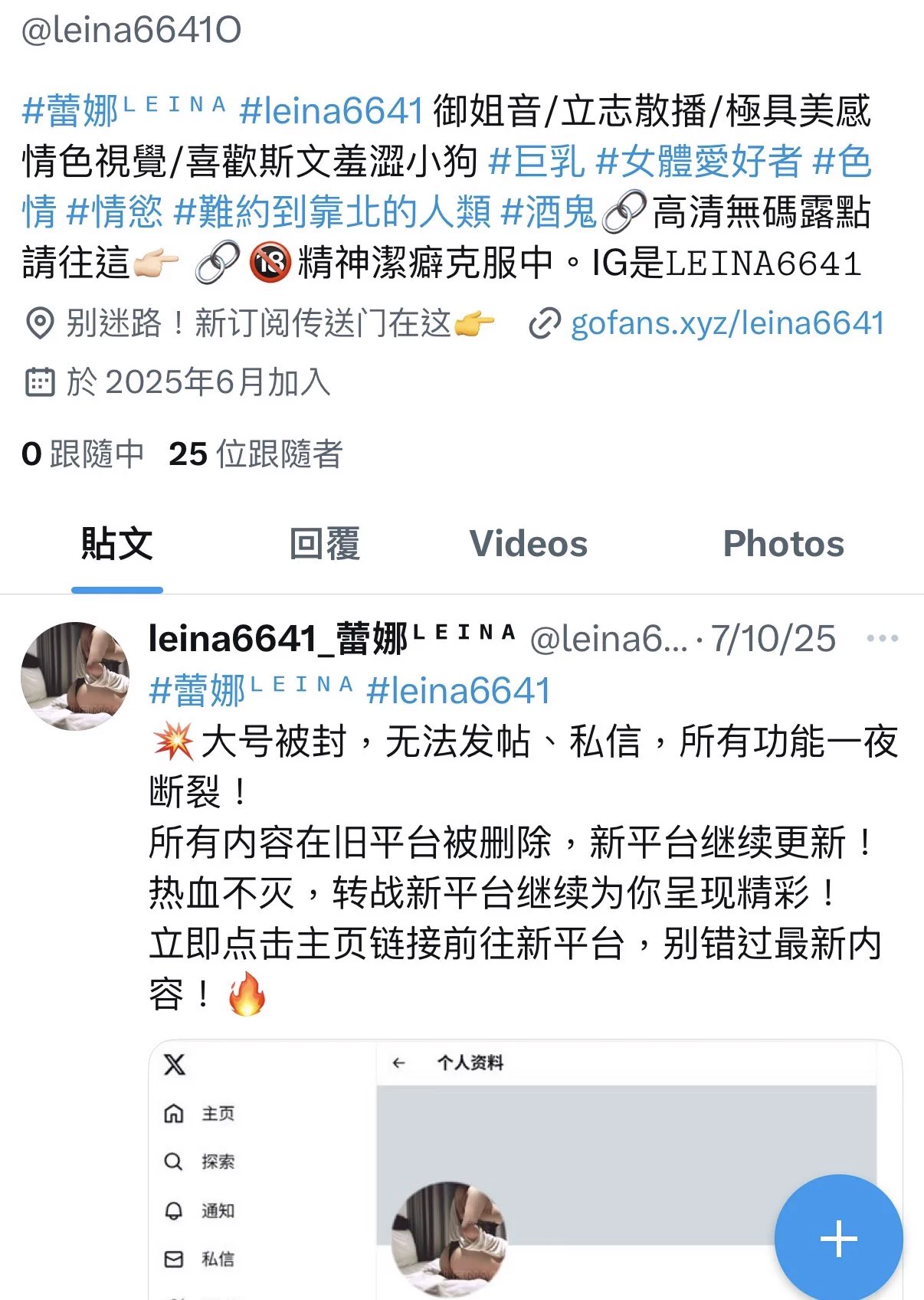Open the #酒鬼 hashtag in bio
Screen dimensions: 924x1300
pos(548,212)
